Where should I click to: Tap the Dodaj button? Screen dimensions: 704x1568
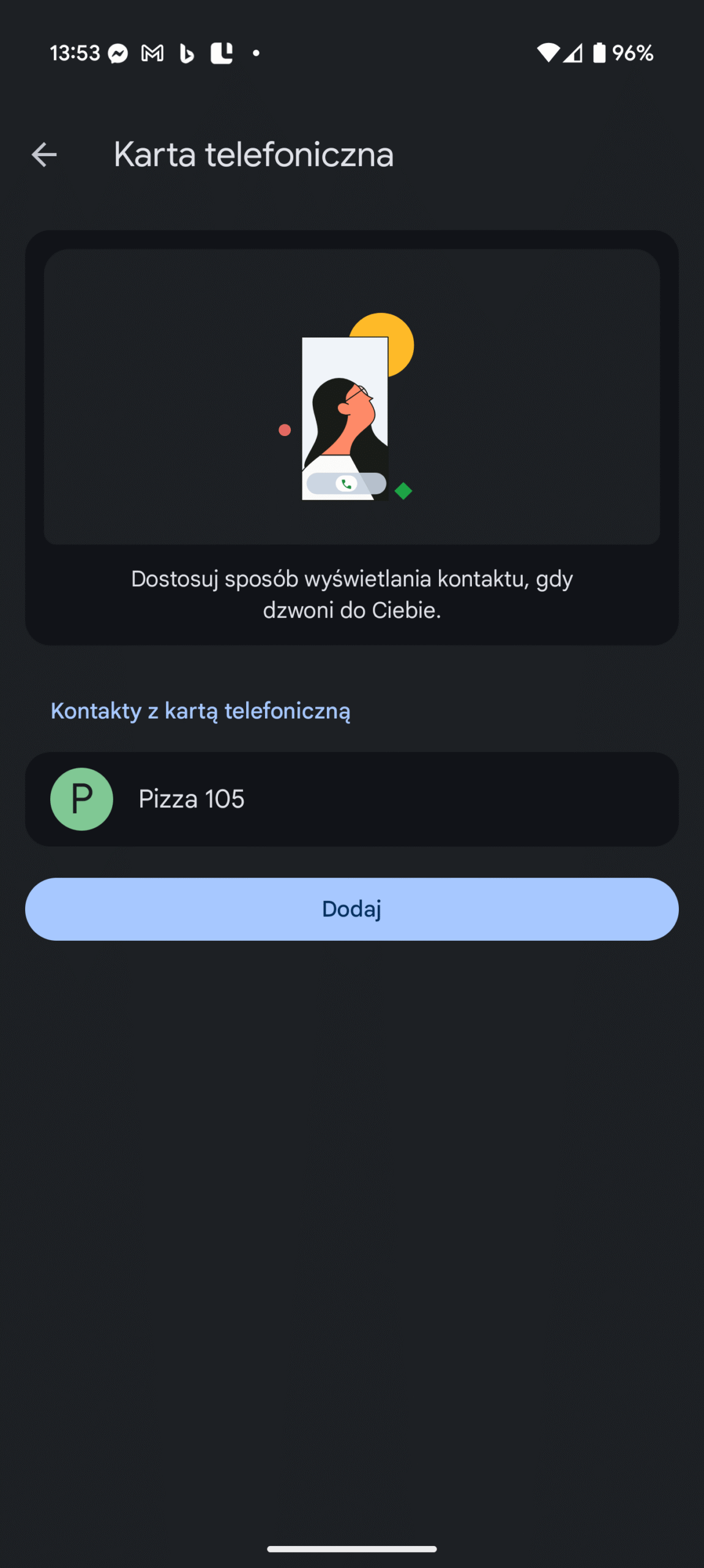(x=351, y=909)
